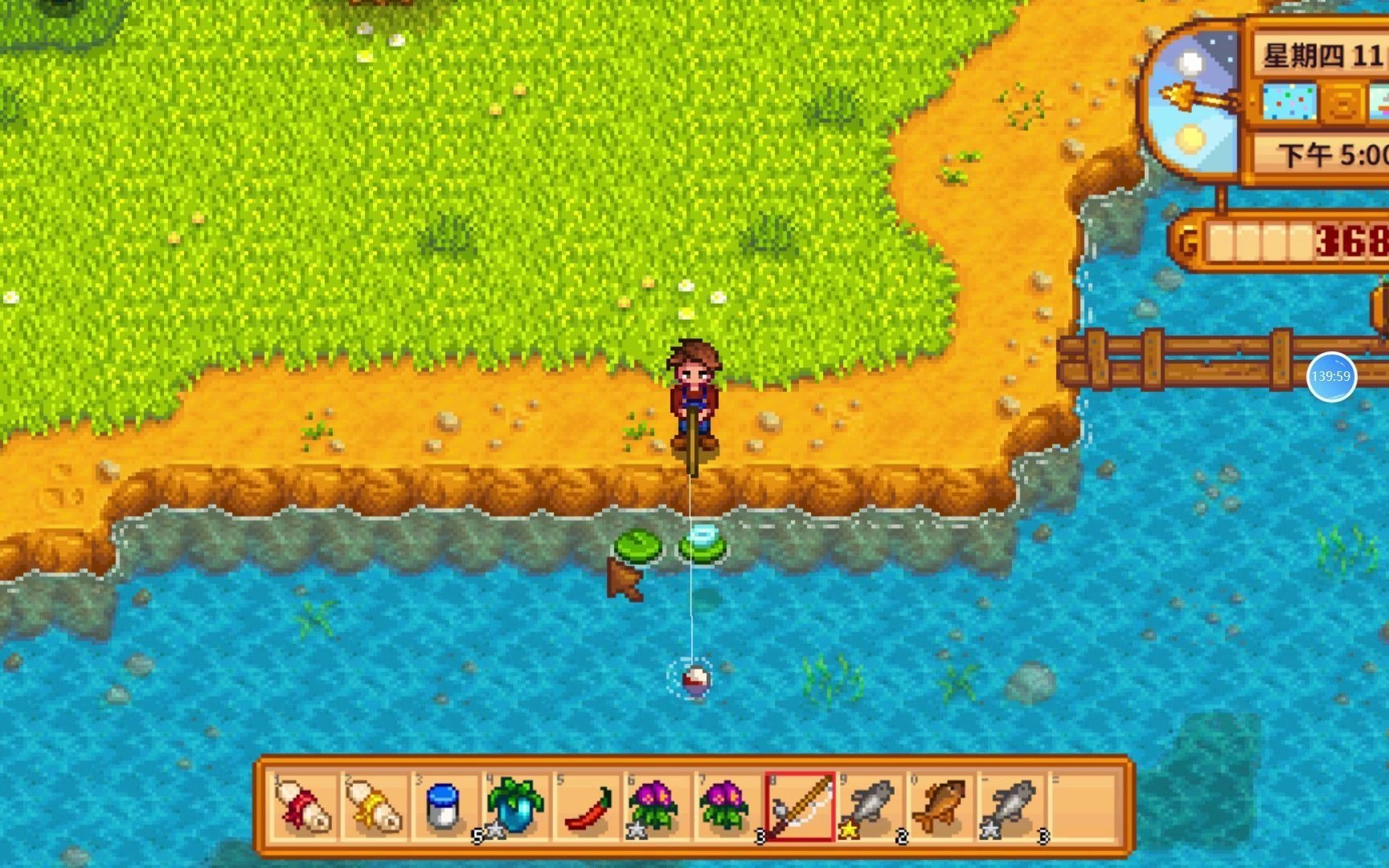Select the fishing rod in slot 8
The image size is (1389, 868).
pos(798,806)
